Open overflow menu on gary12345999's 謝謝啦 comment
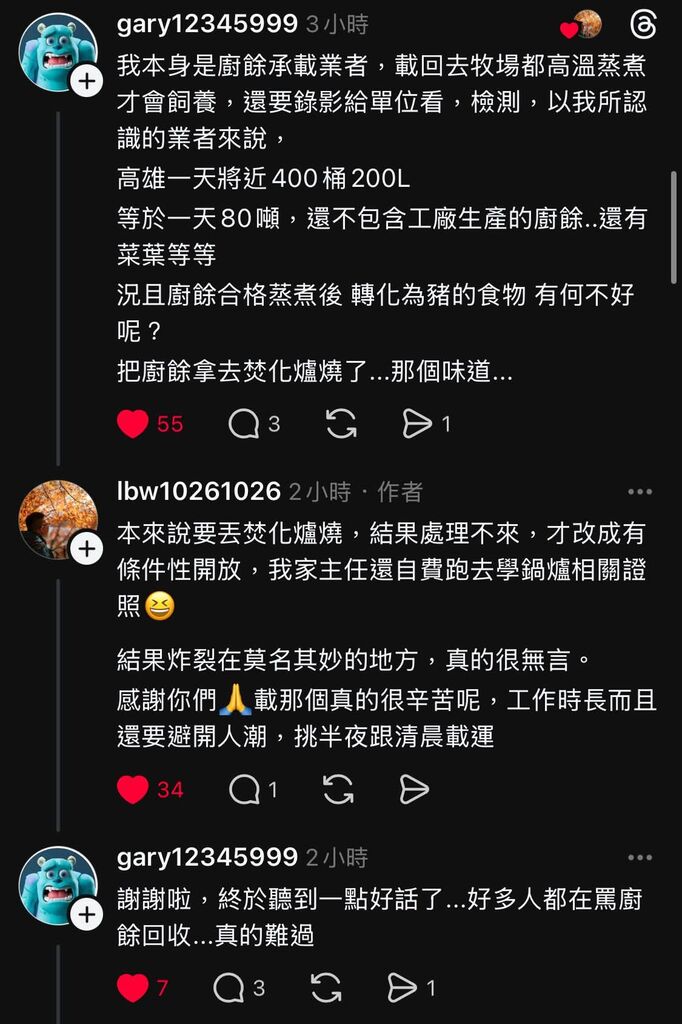Screen dimensions: 682x1024 click(640, 858)
